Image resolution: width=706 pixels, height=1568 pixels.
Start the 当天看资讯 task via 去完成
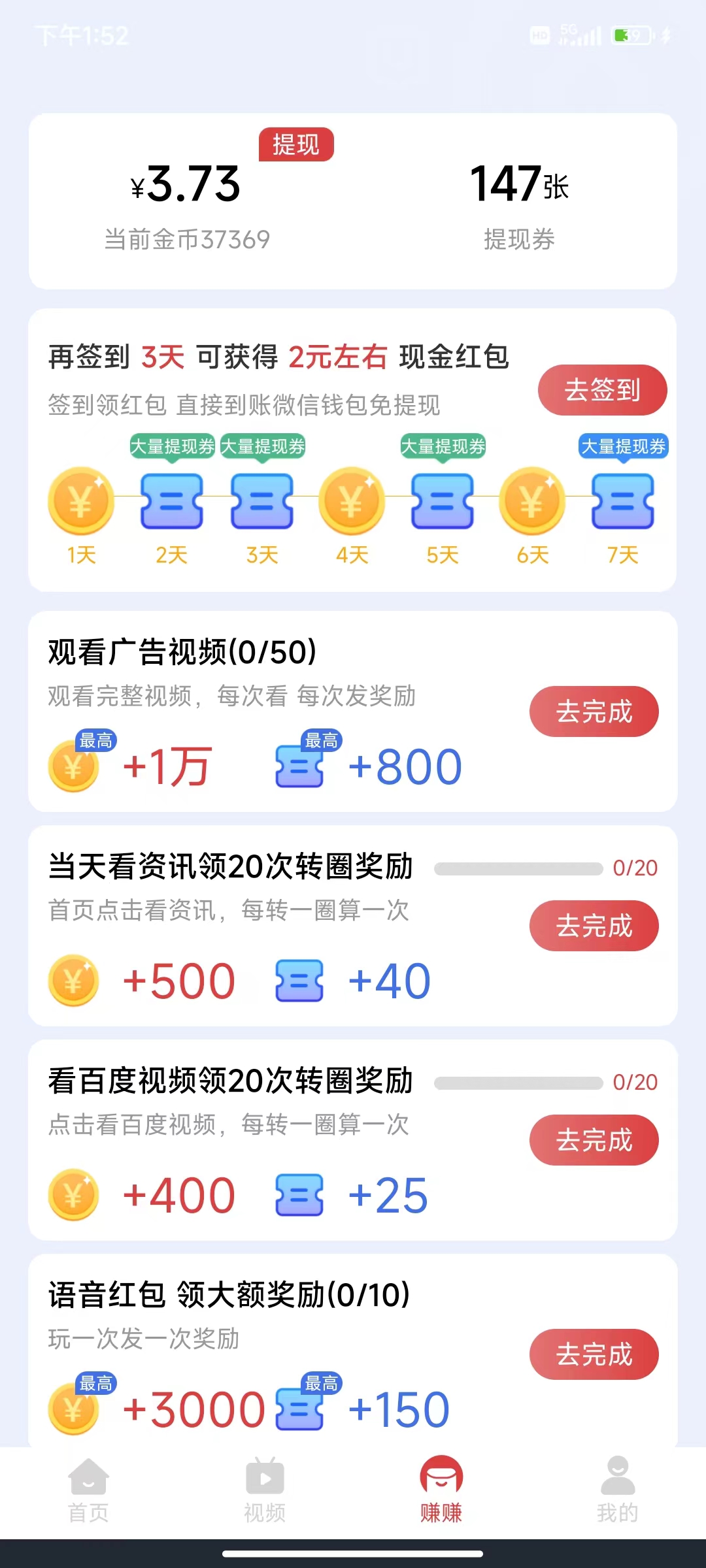pyautogui.click(x=594, y=926)
